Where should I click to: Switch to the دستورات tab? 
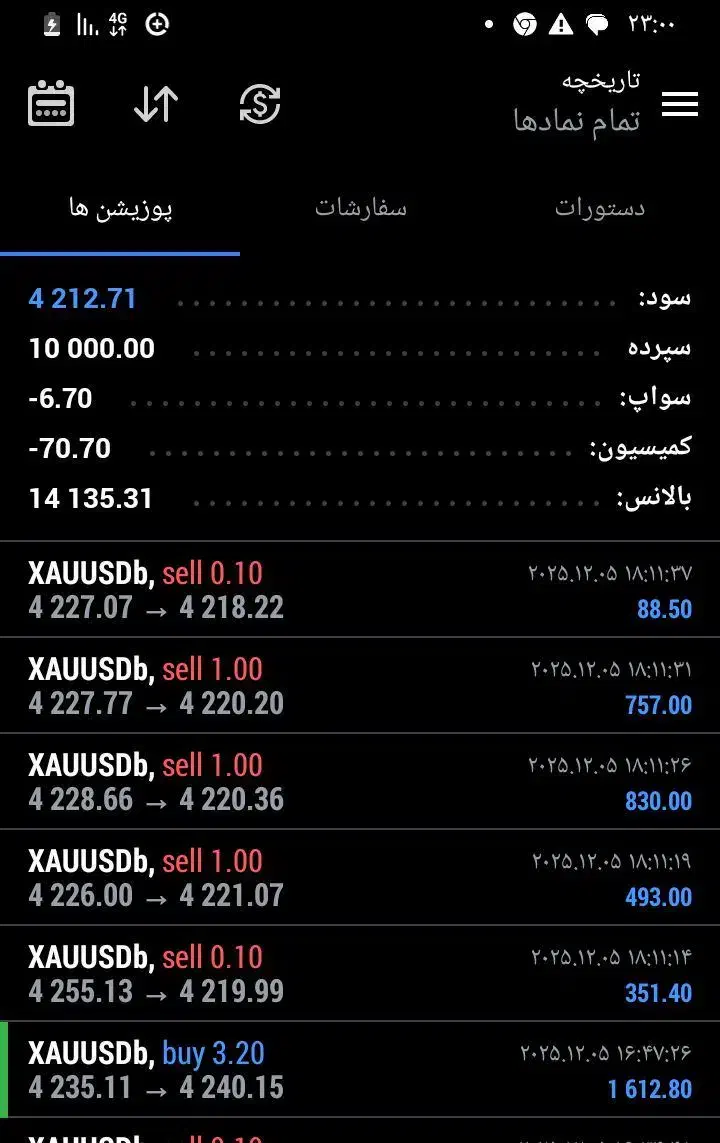point(599,209)
